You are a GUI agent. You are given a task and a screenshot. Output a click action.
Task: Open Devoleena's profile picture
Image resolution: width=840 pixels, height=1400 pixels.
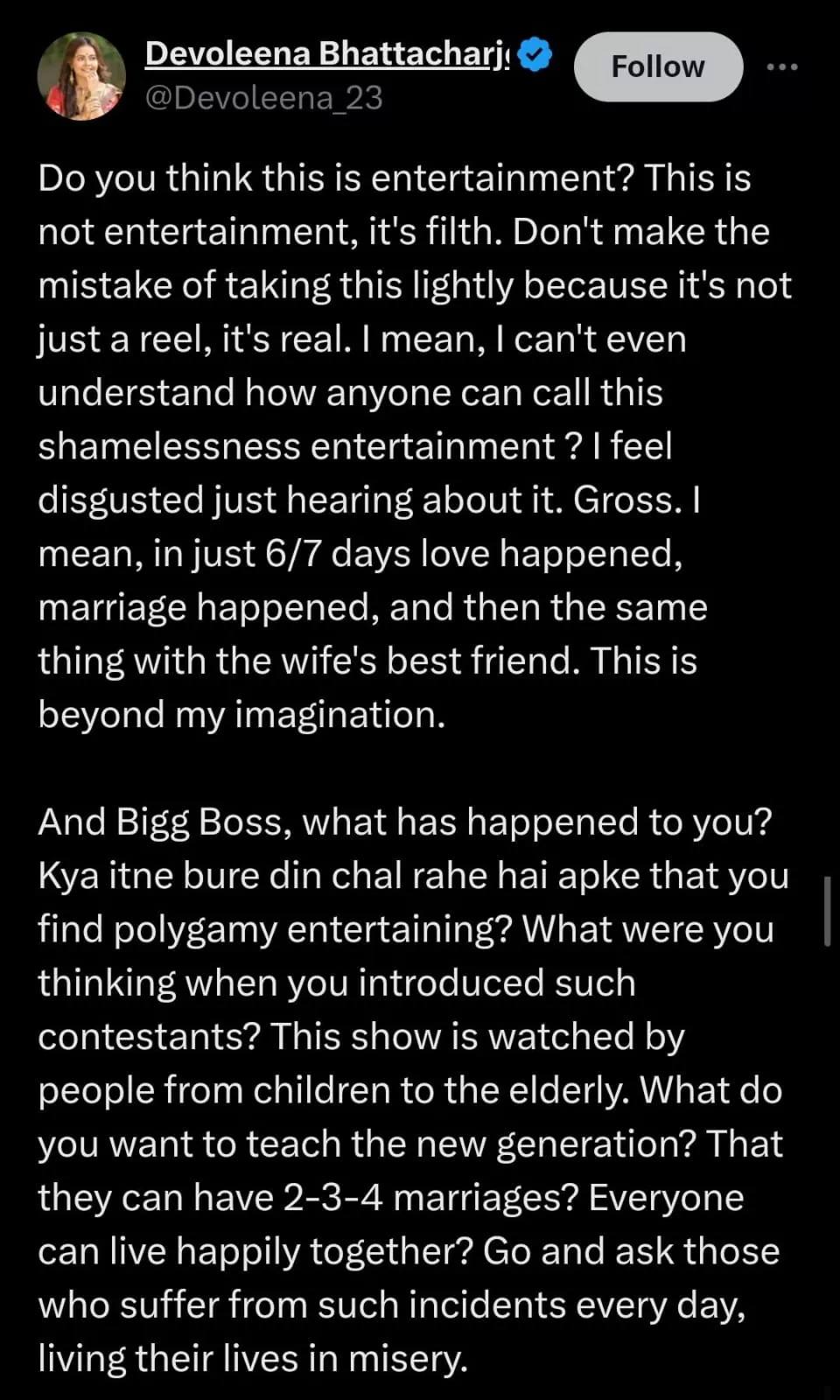(81, 76)
